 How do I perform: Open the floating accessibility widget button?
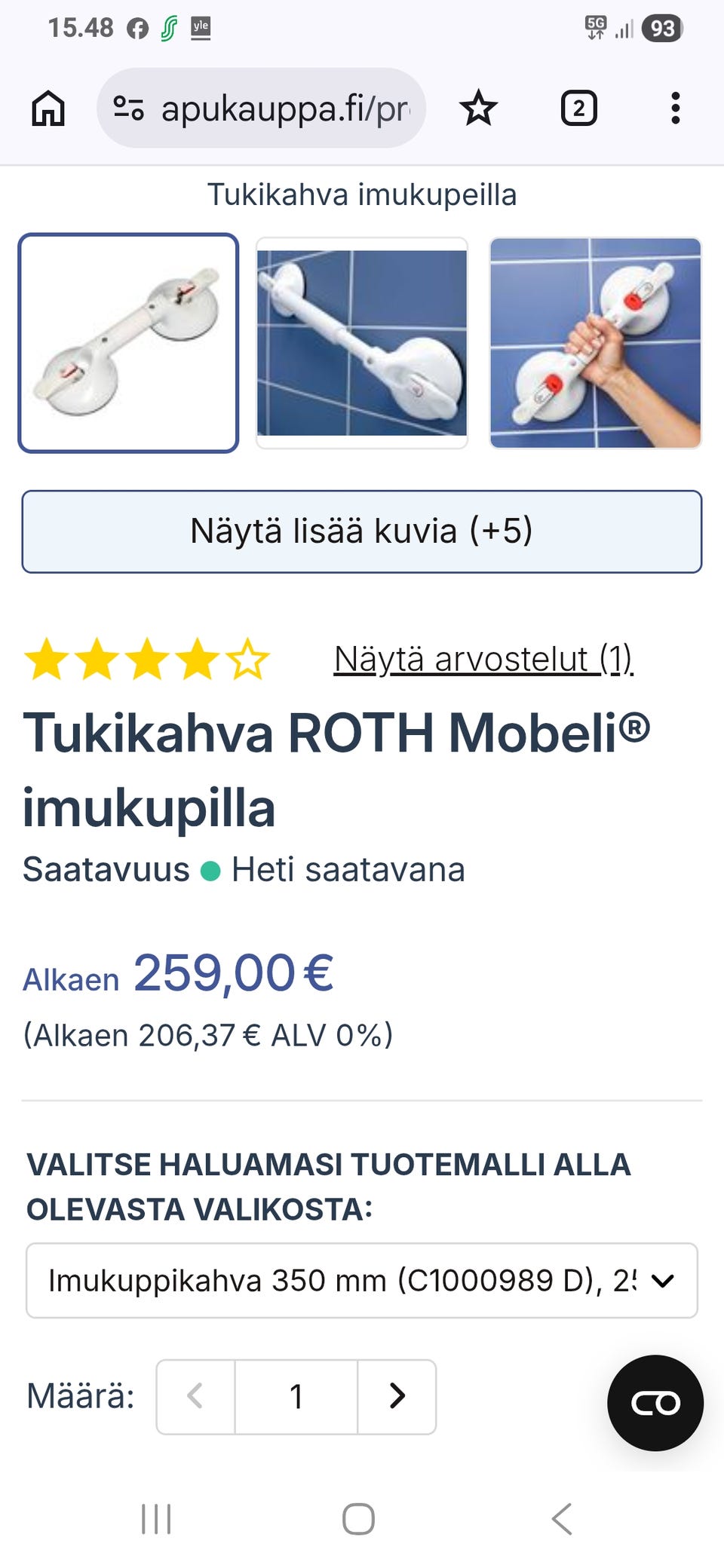[x=655, y=1404]
